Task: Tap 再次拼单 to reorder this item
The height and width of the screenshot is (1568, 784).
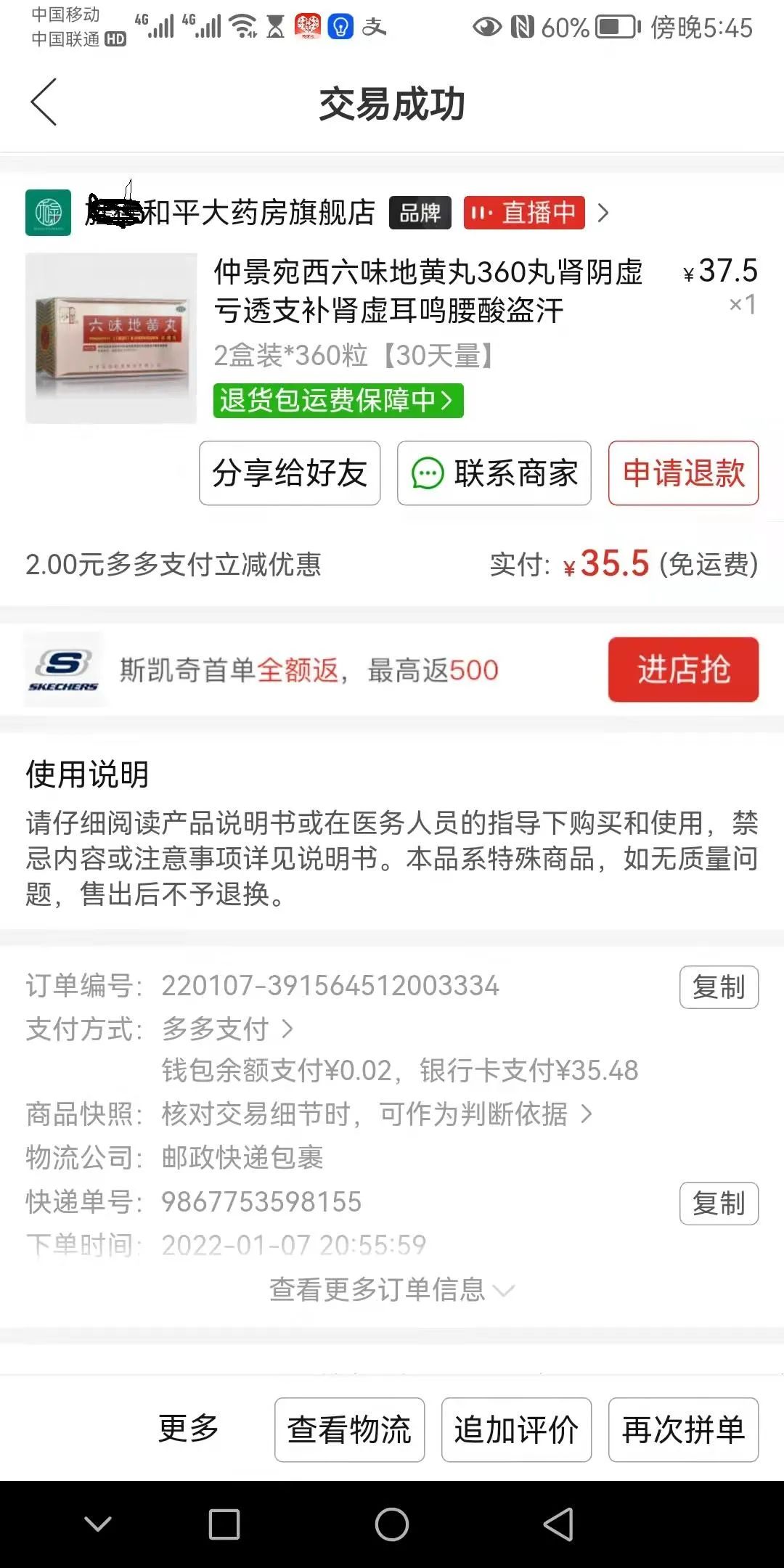Action: pyautogui.click(x=683, y=1429)
